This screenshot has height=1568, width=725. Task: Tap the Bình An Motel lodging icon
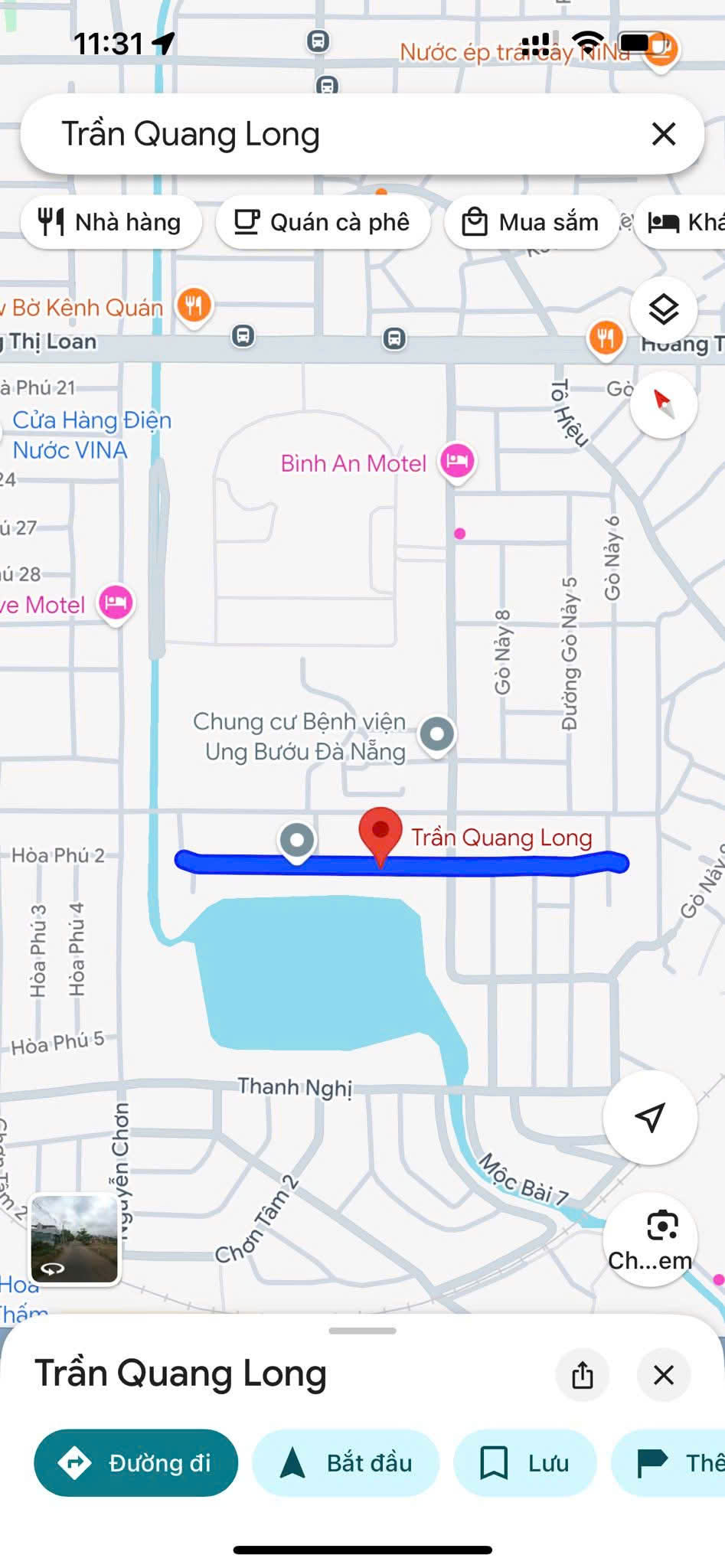(x=457, y=462)
